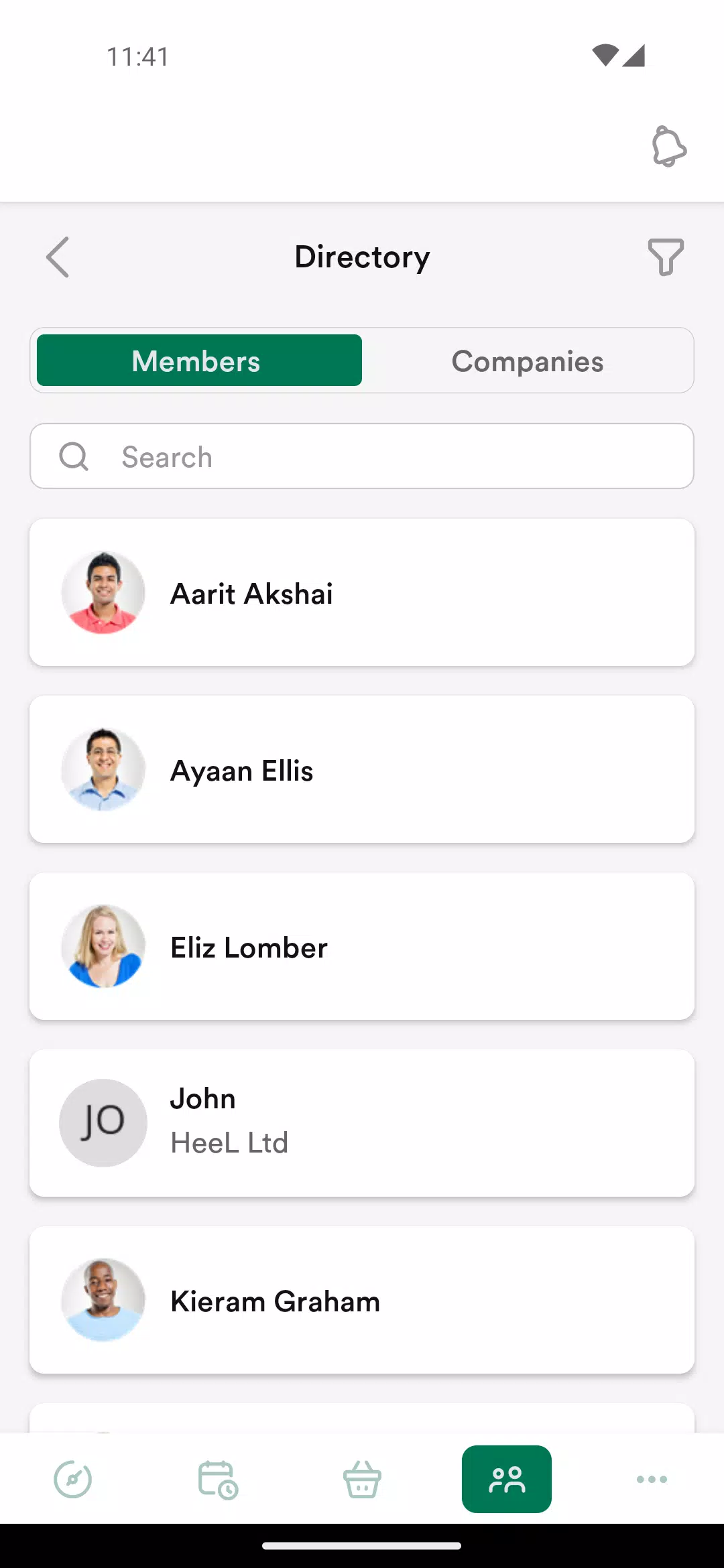The height and width of the screenshot is (1568, 724).
Task: Open John from HeeL Ltd
Action: (362, 1123)
